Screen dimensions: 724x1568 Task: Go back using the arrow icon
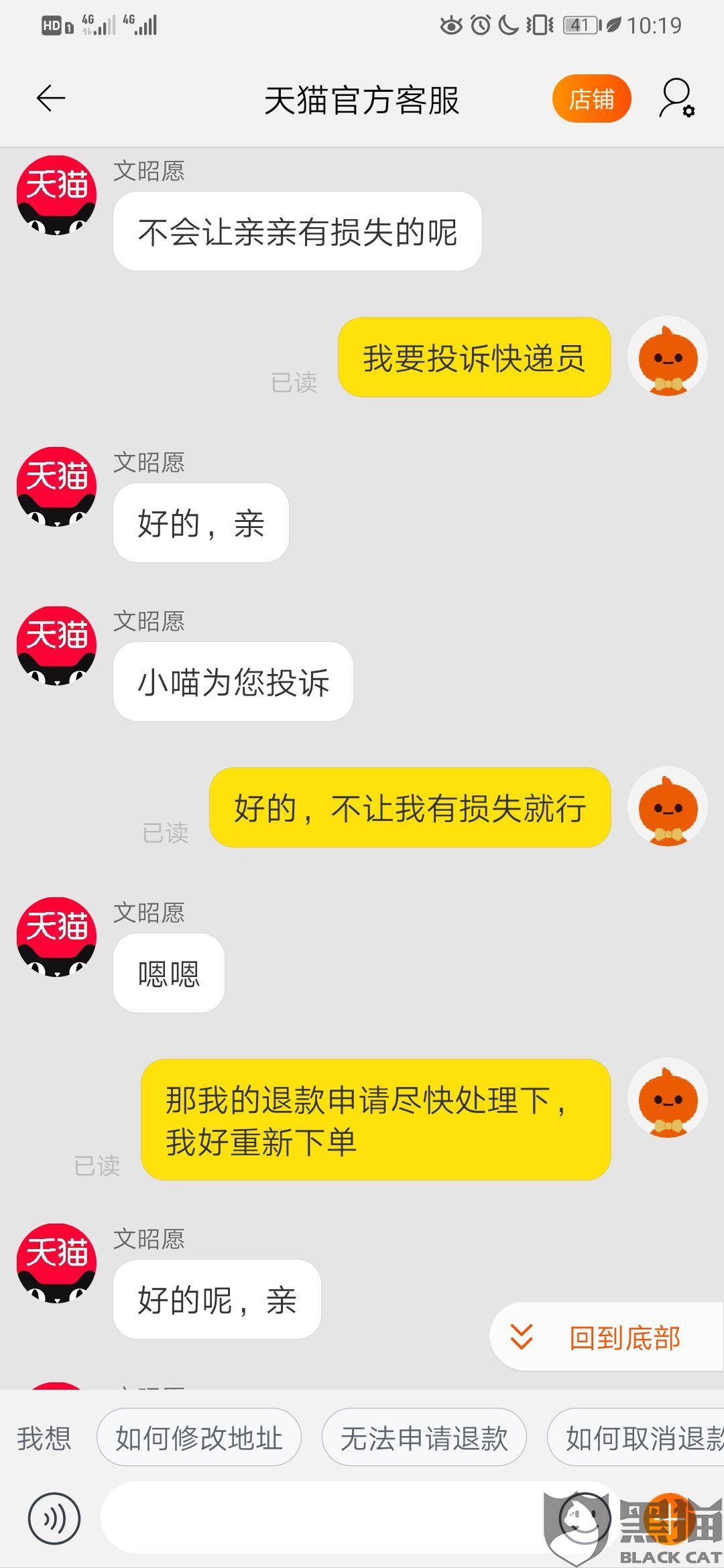coord(51,99)
